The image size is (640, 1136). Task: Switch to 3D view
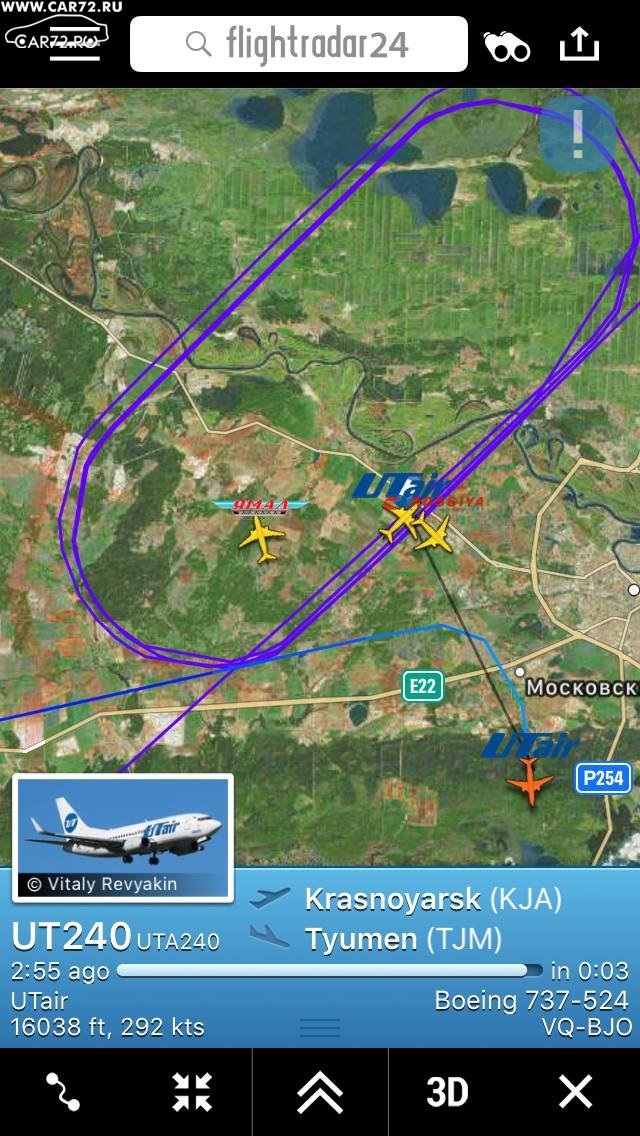447,1092
